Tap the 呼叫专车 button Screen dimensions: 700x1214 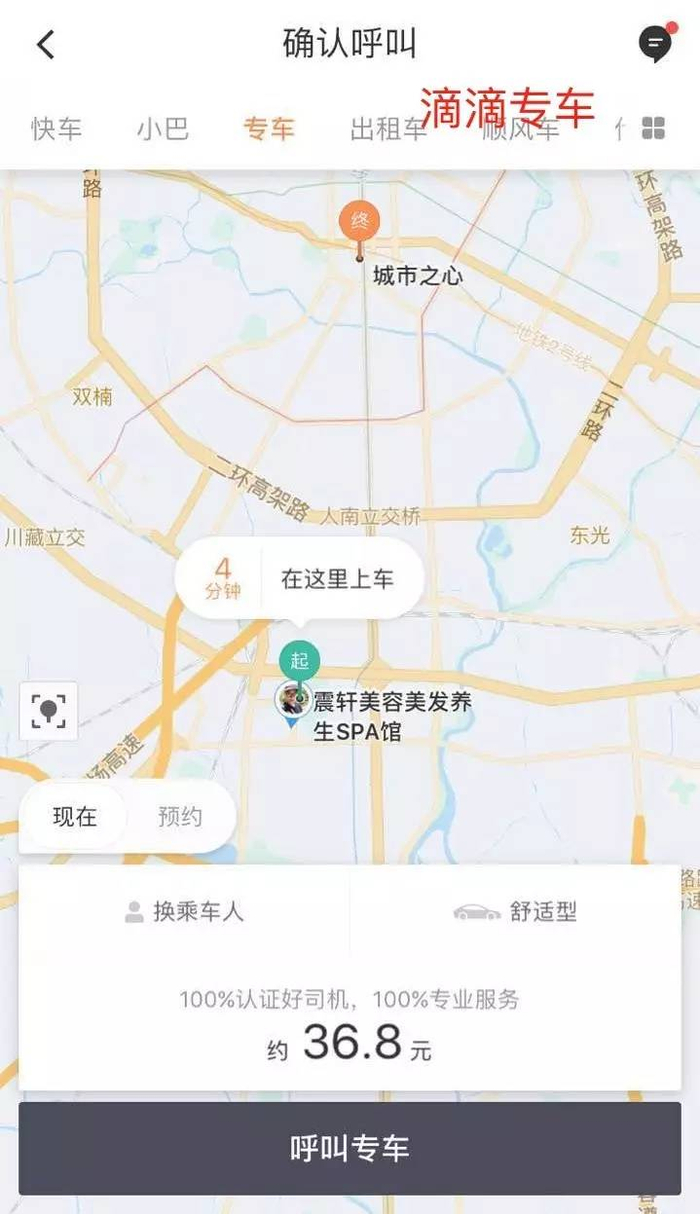pos(350,1148)
